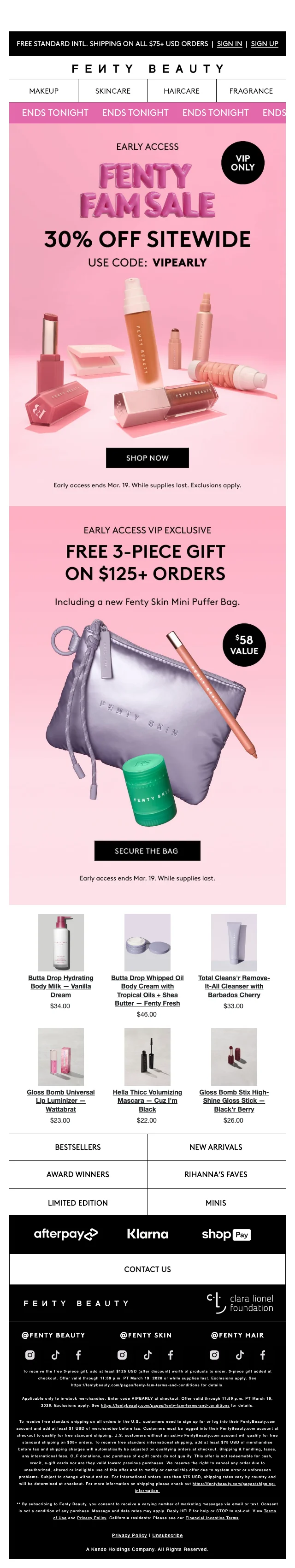Browse RIHANNA'S FAVES
Viewport: 295px width, 1568px height.
(x=215, y=1173)
